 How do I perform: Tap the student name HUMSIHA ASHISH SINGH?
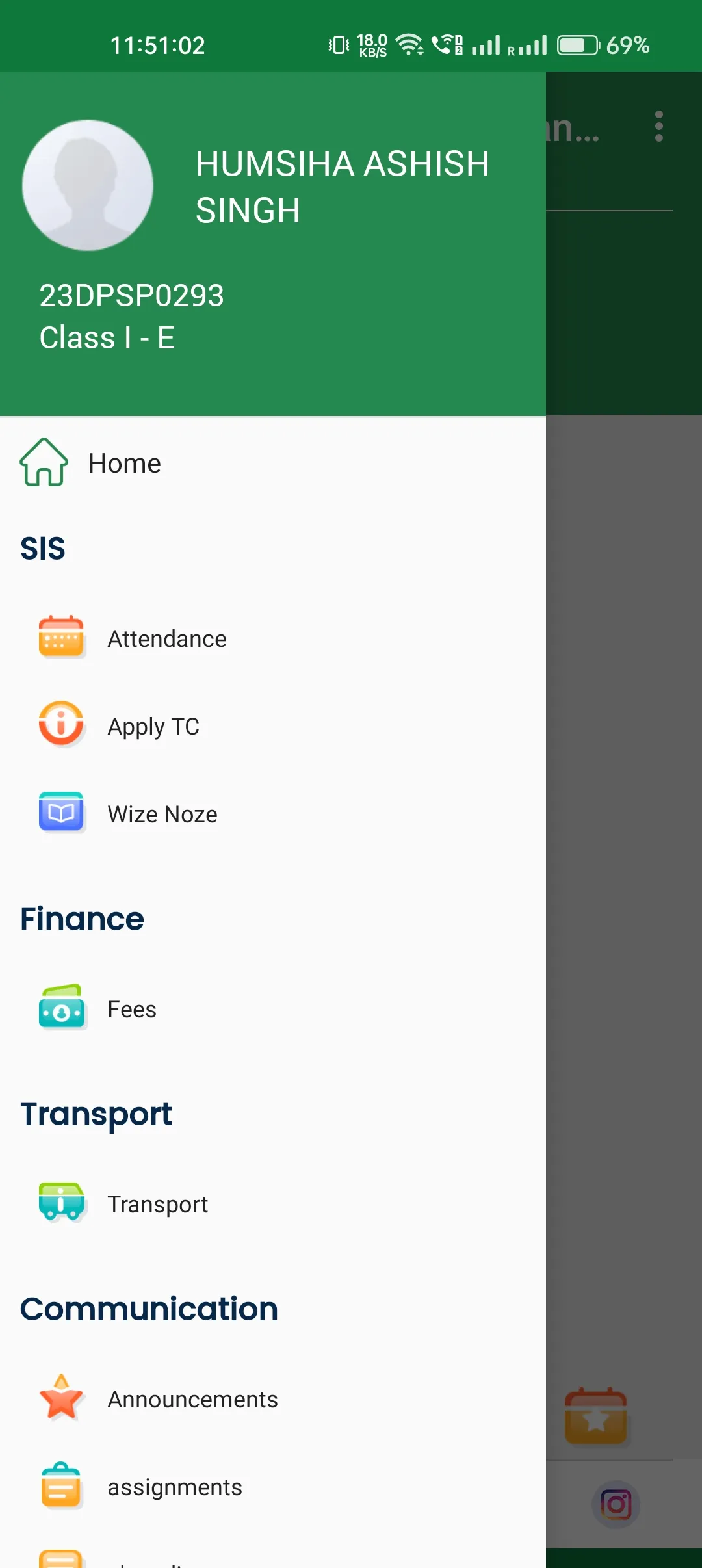click(342, 185)
